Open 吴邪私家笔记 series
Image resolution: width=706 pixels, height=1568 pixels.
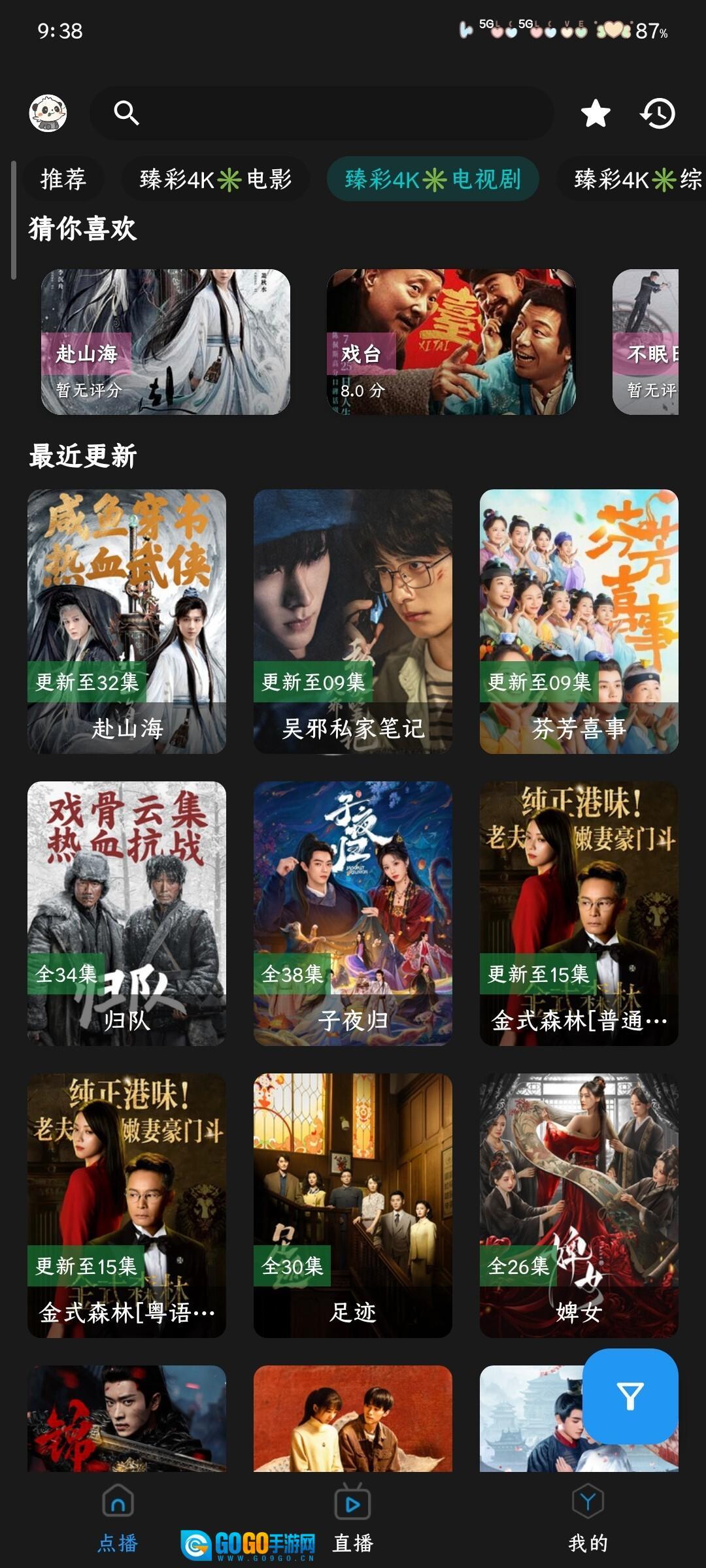353,621
